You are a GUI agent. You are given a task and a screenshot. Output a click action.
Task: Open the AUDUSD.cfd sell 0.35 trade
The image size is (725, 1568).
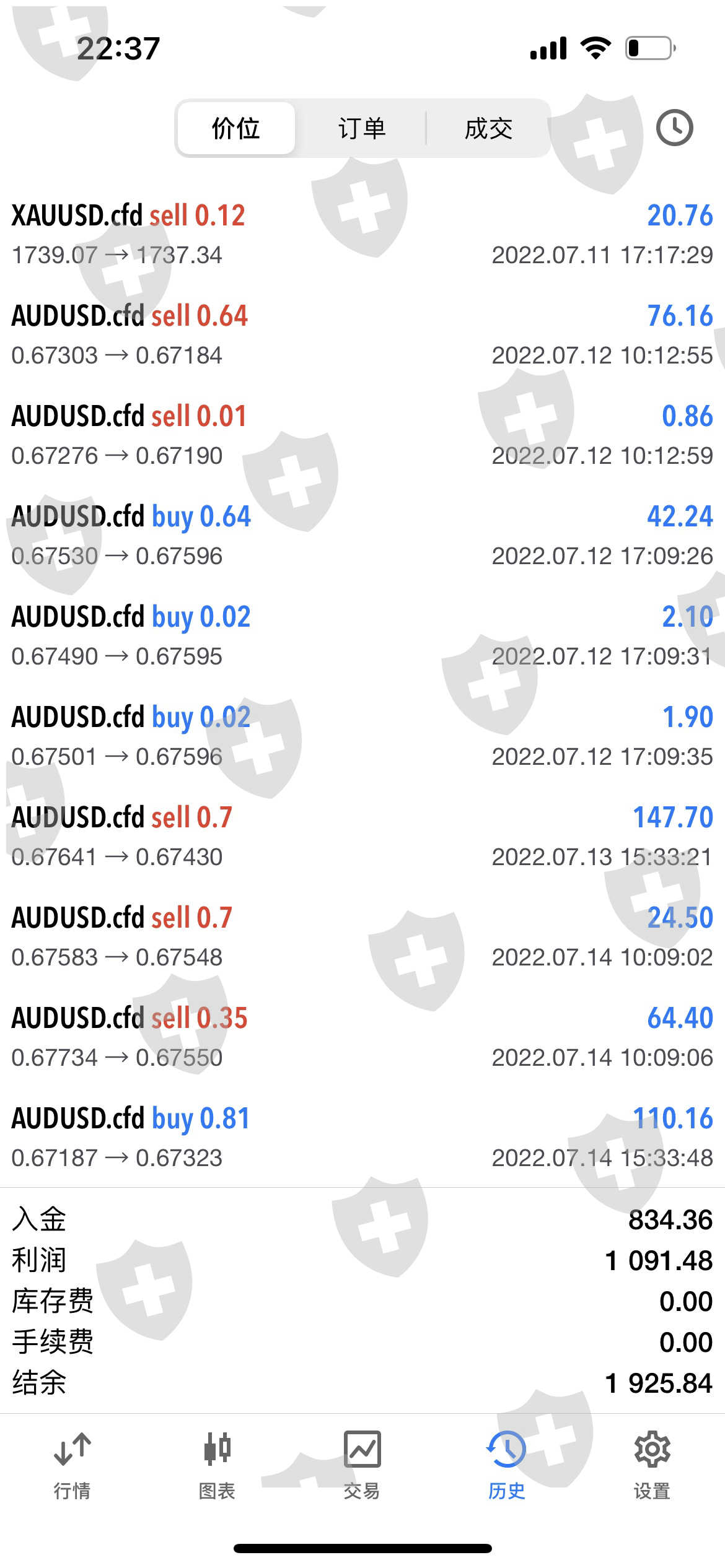[x=362, y=1037]
